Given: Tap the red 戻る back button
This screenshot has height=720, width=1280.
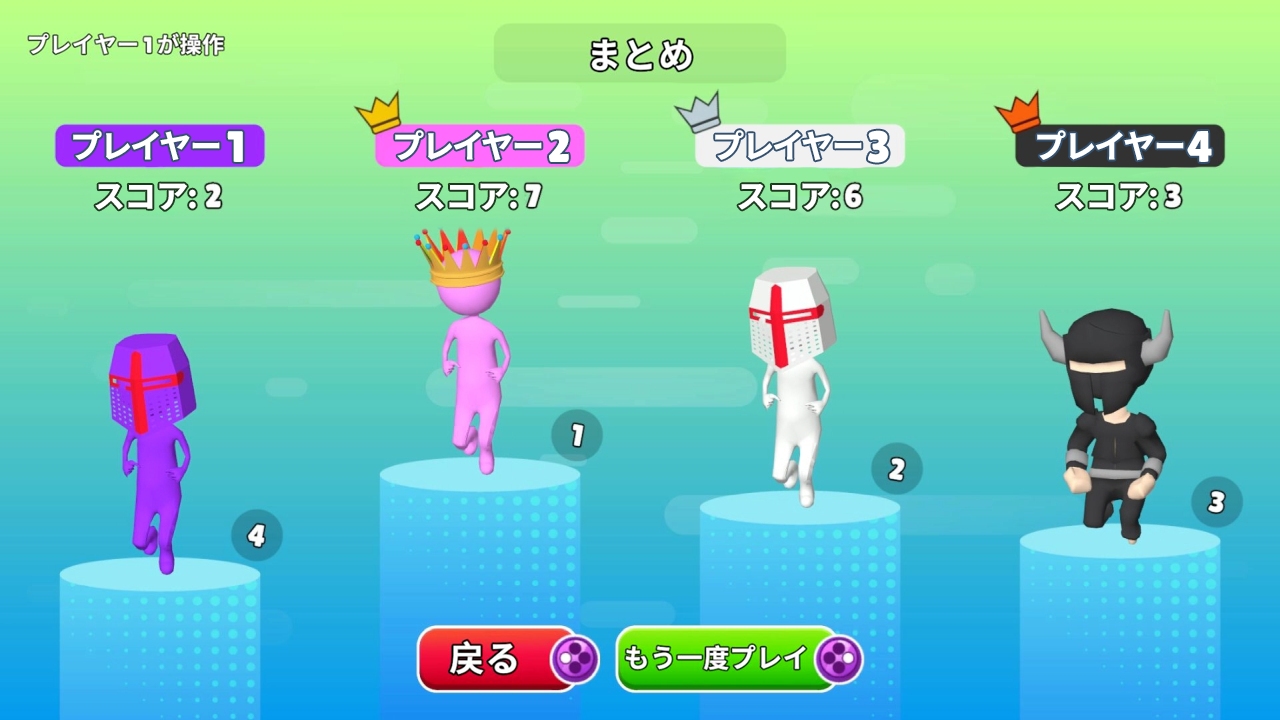Looking at the screenshot, I should (x=487, y=659).
